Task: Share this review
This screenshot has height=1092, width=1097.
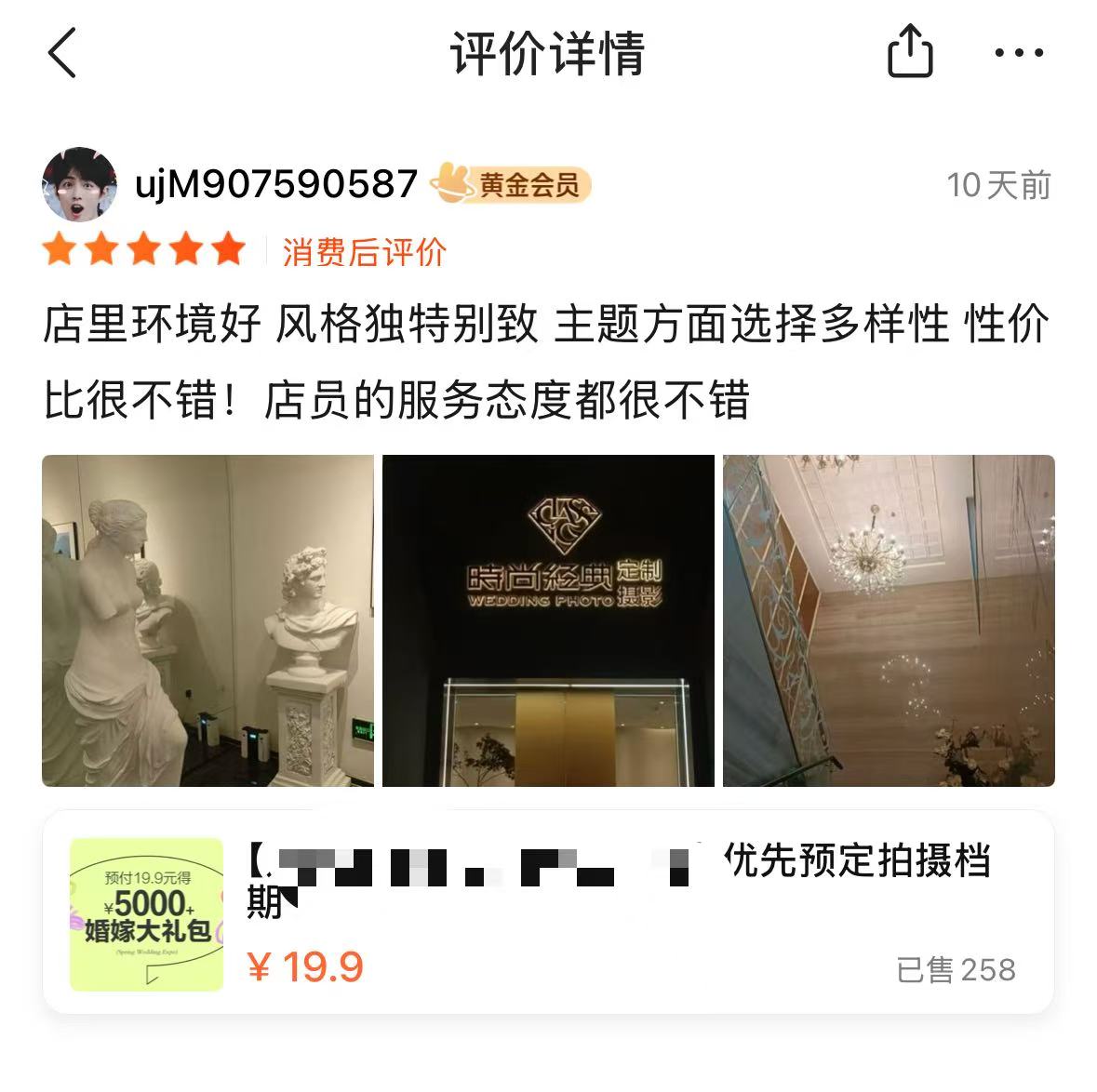Action: [x=909, y=52]
